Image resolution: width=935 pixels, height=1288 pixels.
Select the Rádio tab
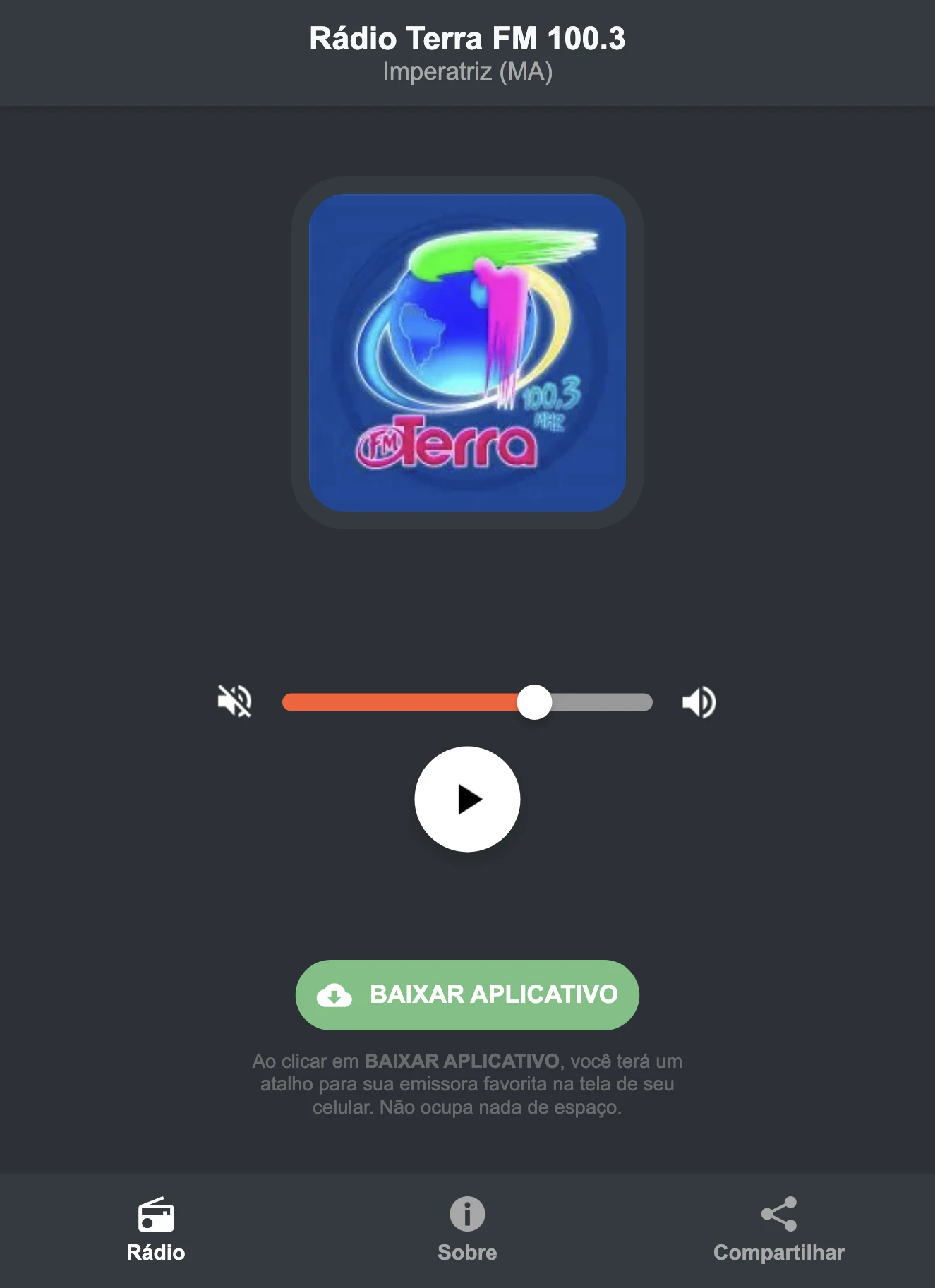(155, 1228)
